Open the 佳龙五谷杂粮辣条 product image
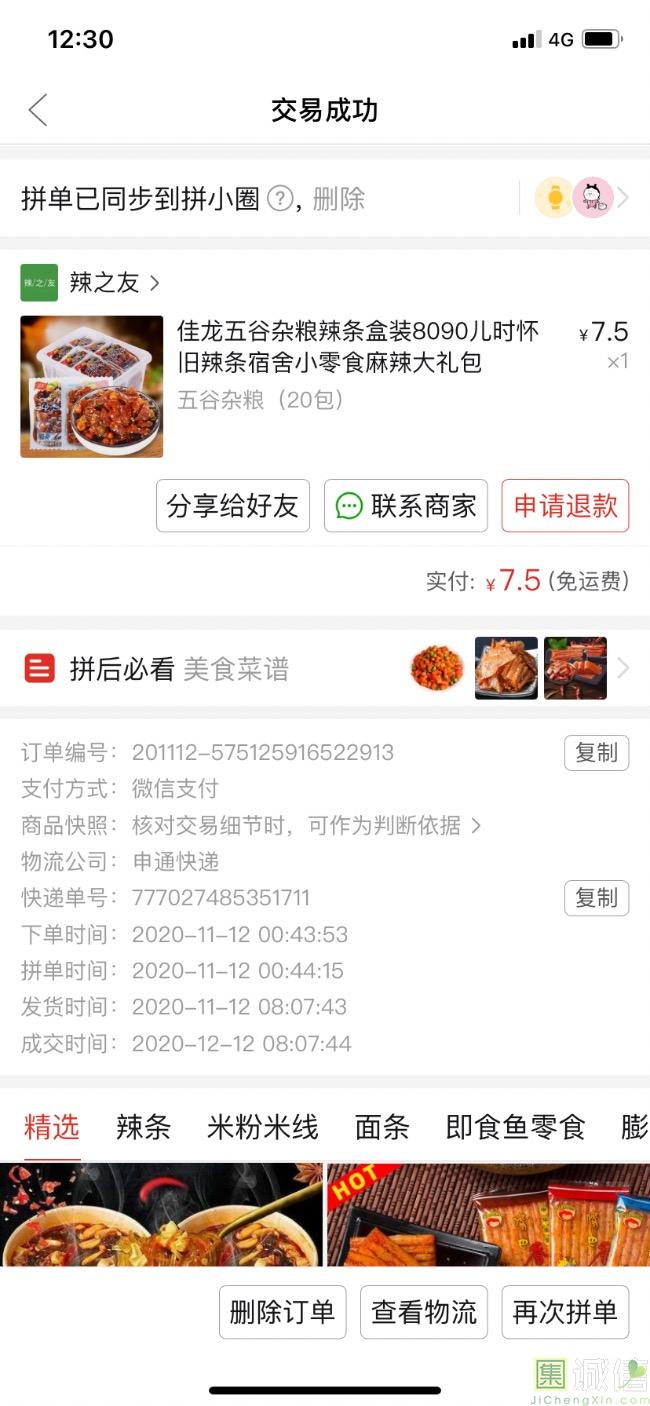Image resolution: width=650 pixels, height=1406 pixels. pyautogui.click(x=92, y=387)
